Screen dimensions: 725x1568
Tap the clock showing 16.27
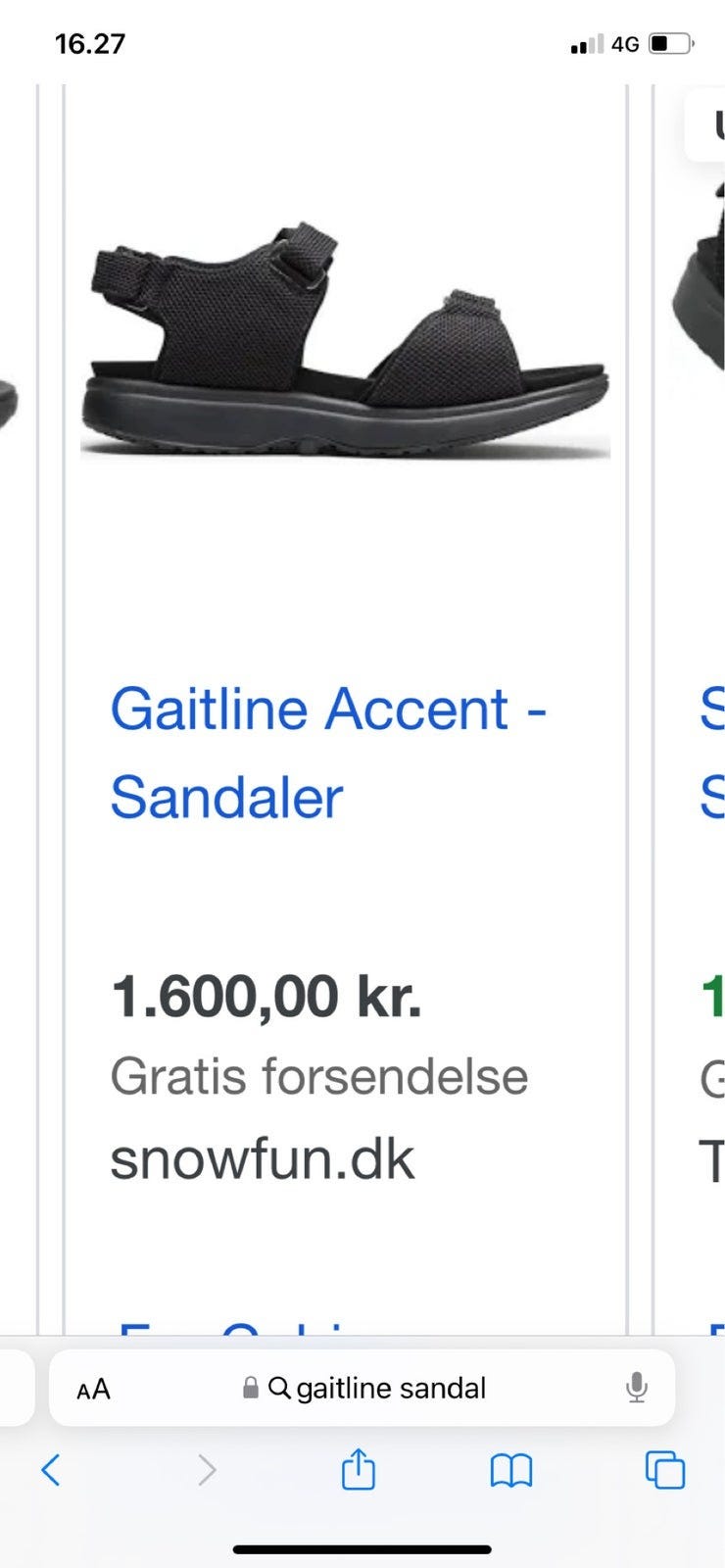pos(90,42)
